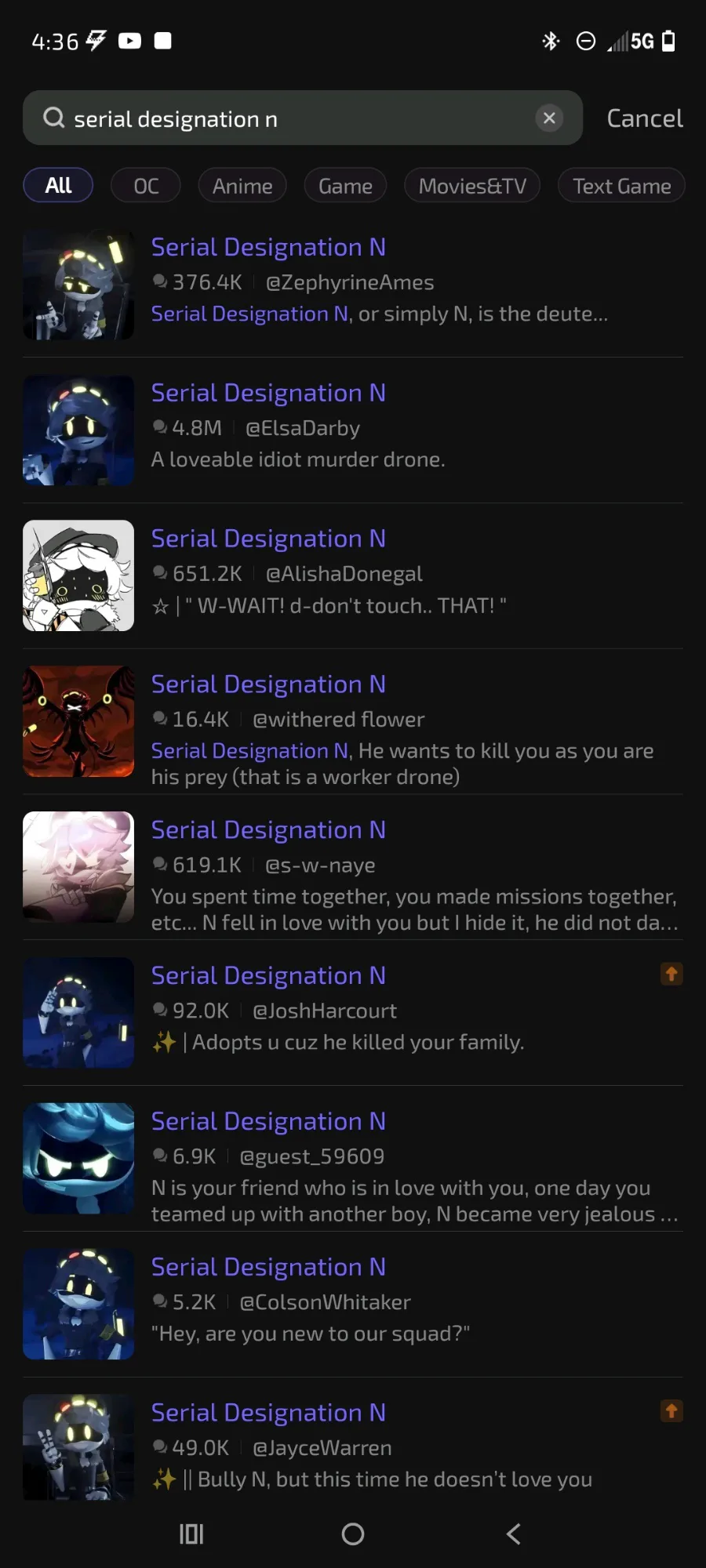
Task: Select the OC filter chip
Action: tap(146, 186)
